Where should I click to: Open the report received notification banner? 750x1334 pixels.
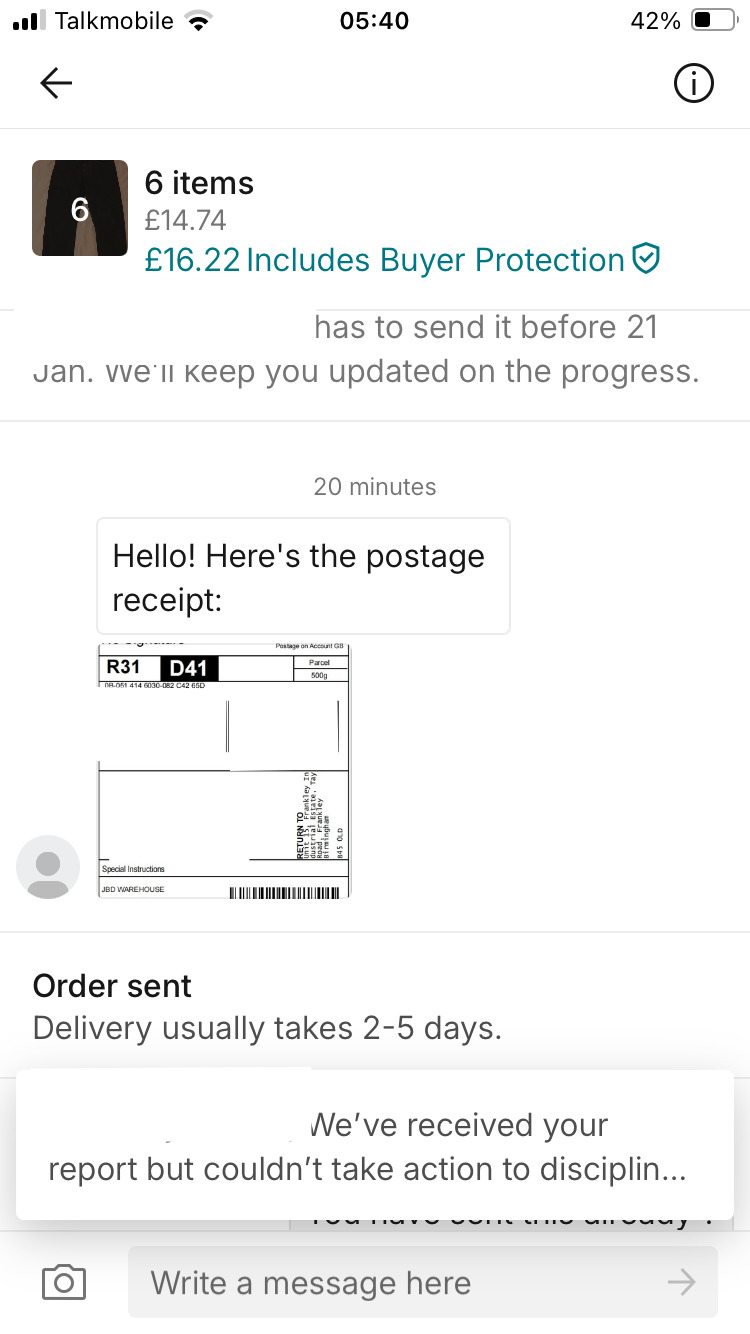[374, 1146]
